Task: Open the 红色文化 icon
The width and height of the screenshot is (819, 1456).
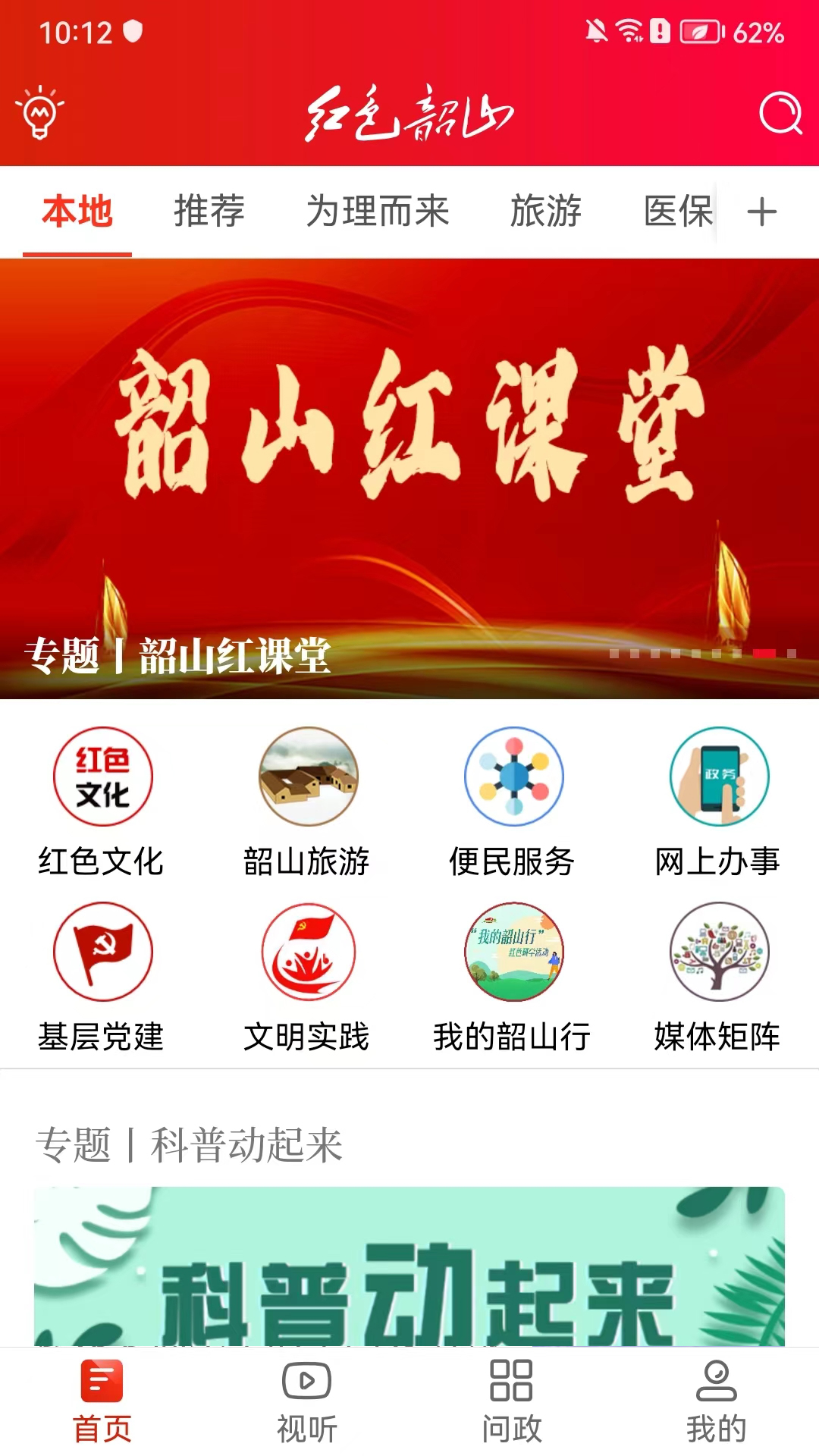Action: pos(101,775)
